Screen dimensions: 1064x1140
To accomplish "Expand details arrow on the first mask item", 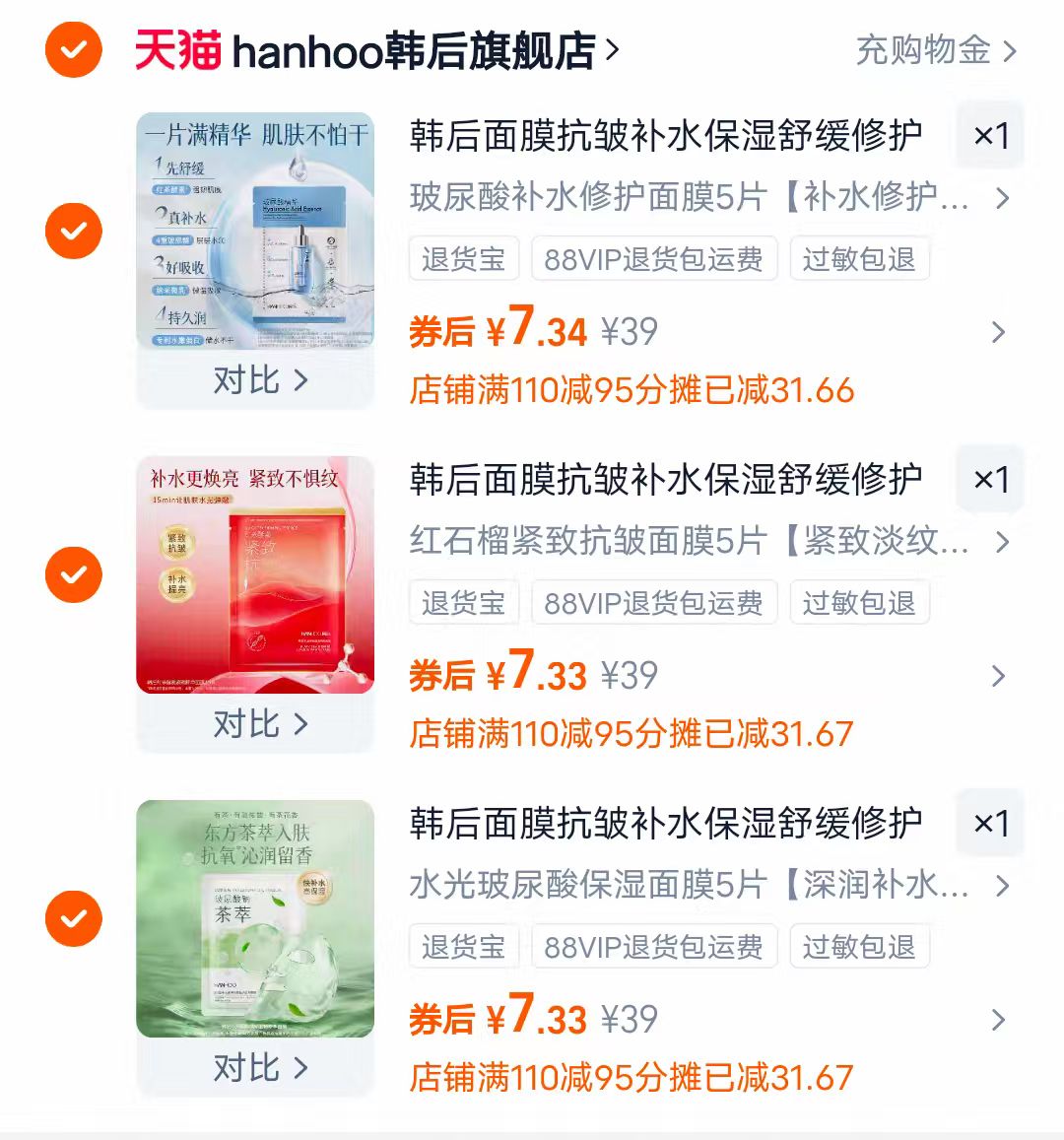I will [x=1003, y=200].
